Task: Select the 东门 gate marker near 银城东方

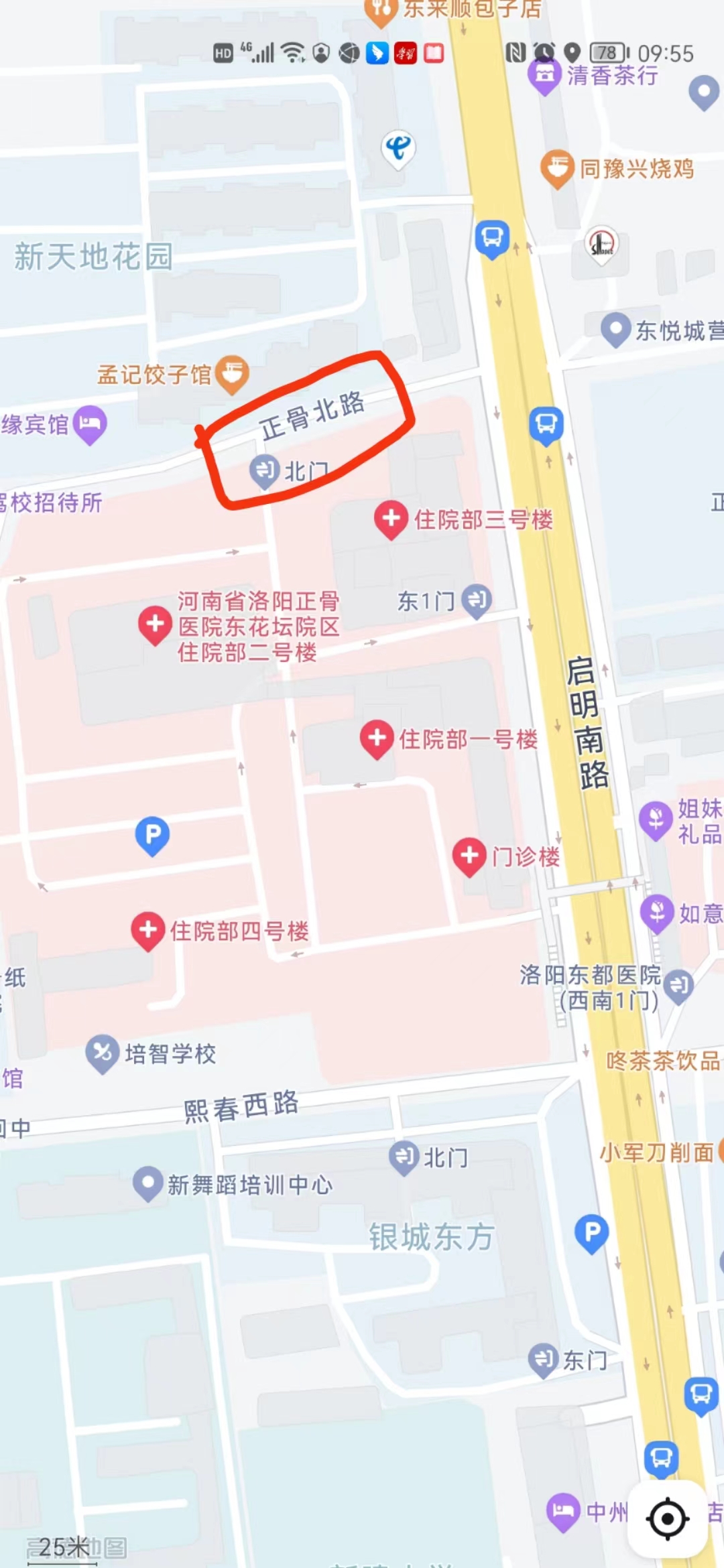Action: click(x=543, y=1360)
